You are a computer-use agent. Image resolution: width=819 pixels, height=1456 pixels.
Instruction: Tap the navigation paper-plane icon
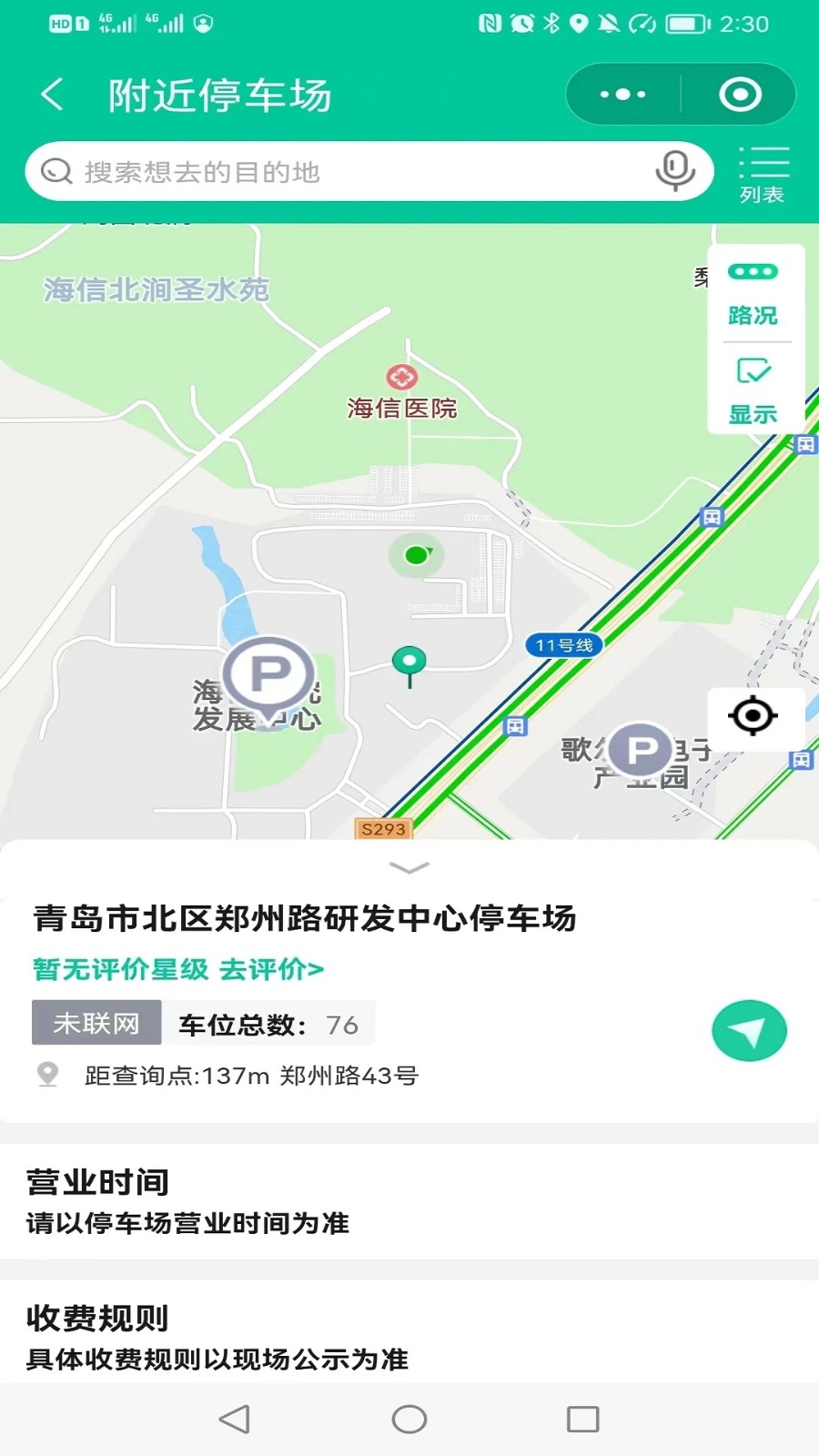pyautogui.click(x=748, y=1029)
